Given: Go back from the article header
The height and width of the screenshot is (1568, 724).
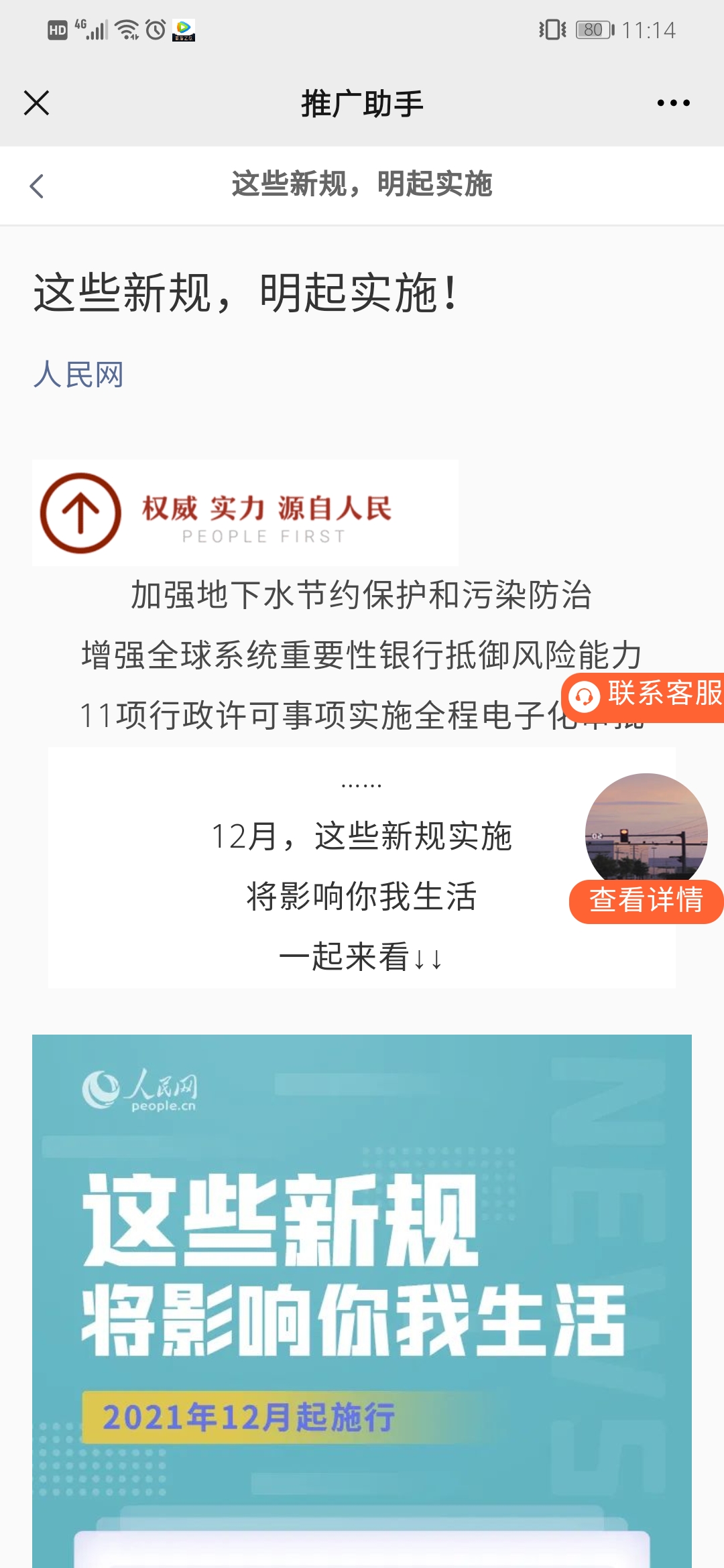Looking at the screenshot, I should [x=37, y=186].
